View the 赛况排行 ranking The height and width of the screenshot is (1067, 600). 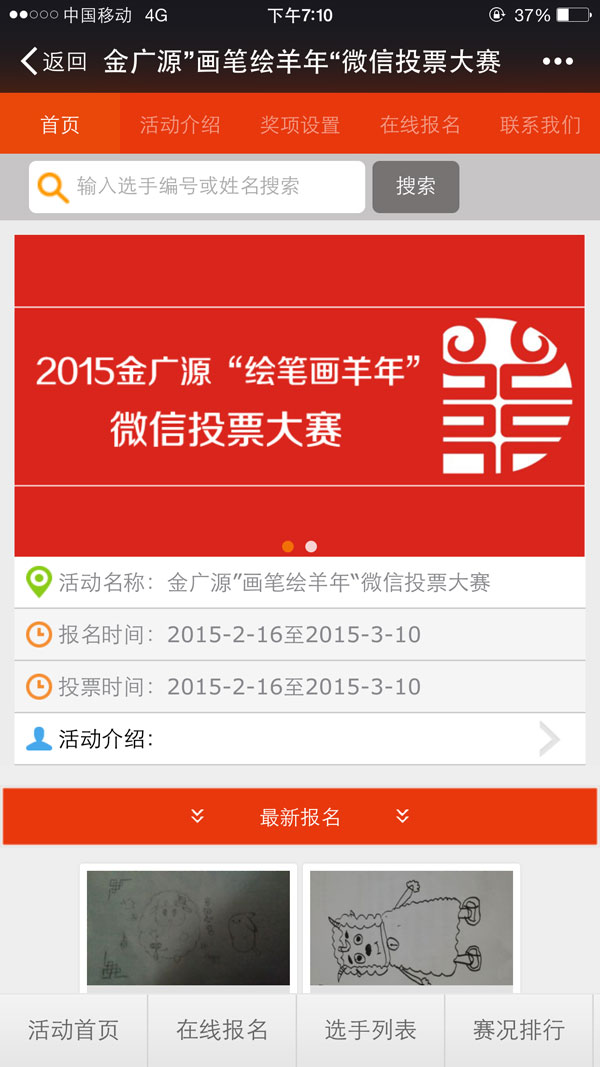(518, 1030)
